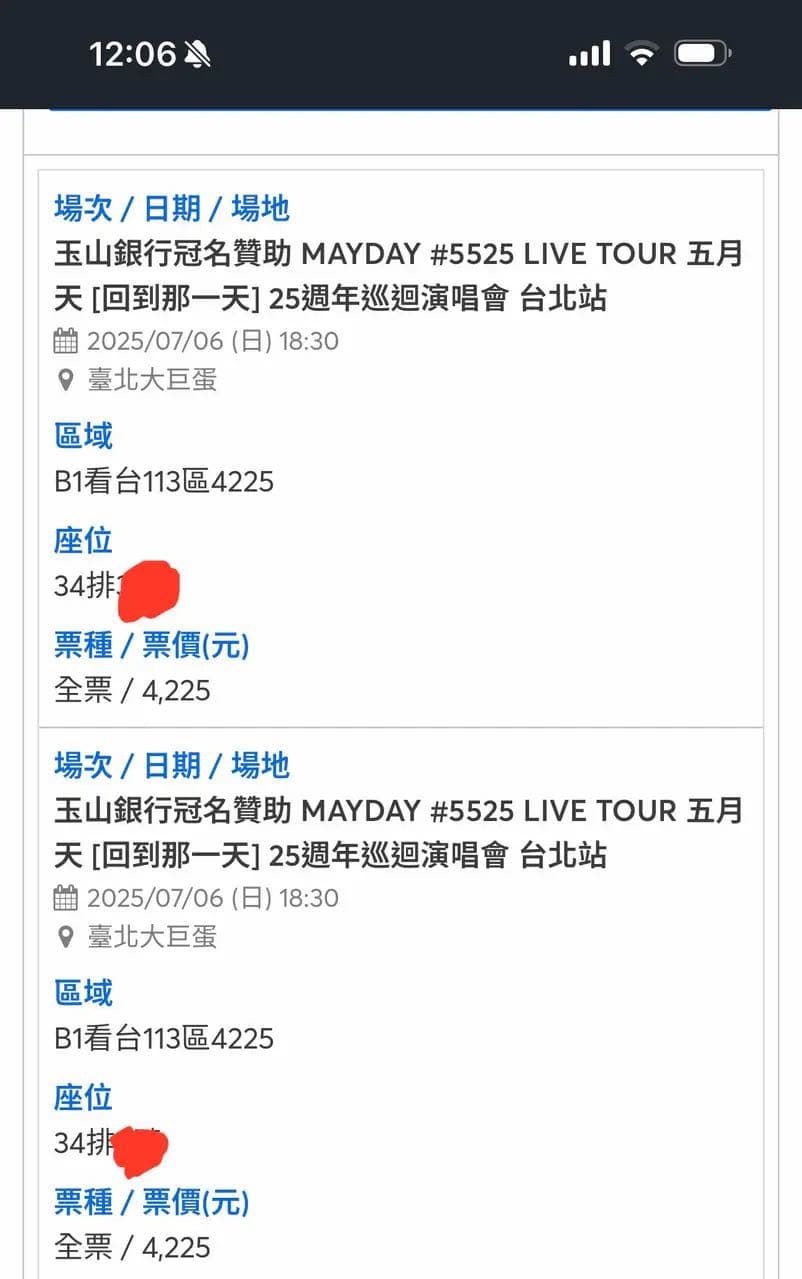The height and width of the screenshot is (1279, 802).
Task: Tap the battery indicator in the status bar
Action: [x=702, y=54]
